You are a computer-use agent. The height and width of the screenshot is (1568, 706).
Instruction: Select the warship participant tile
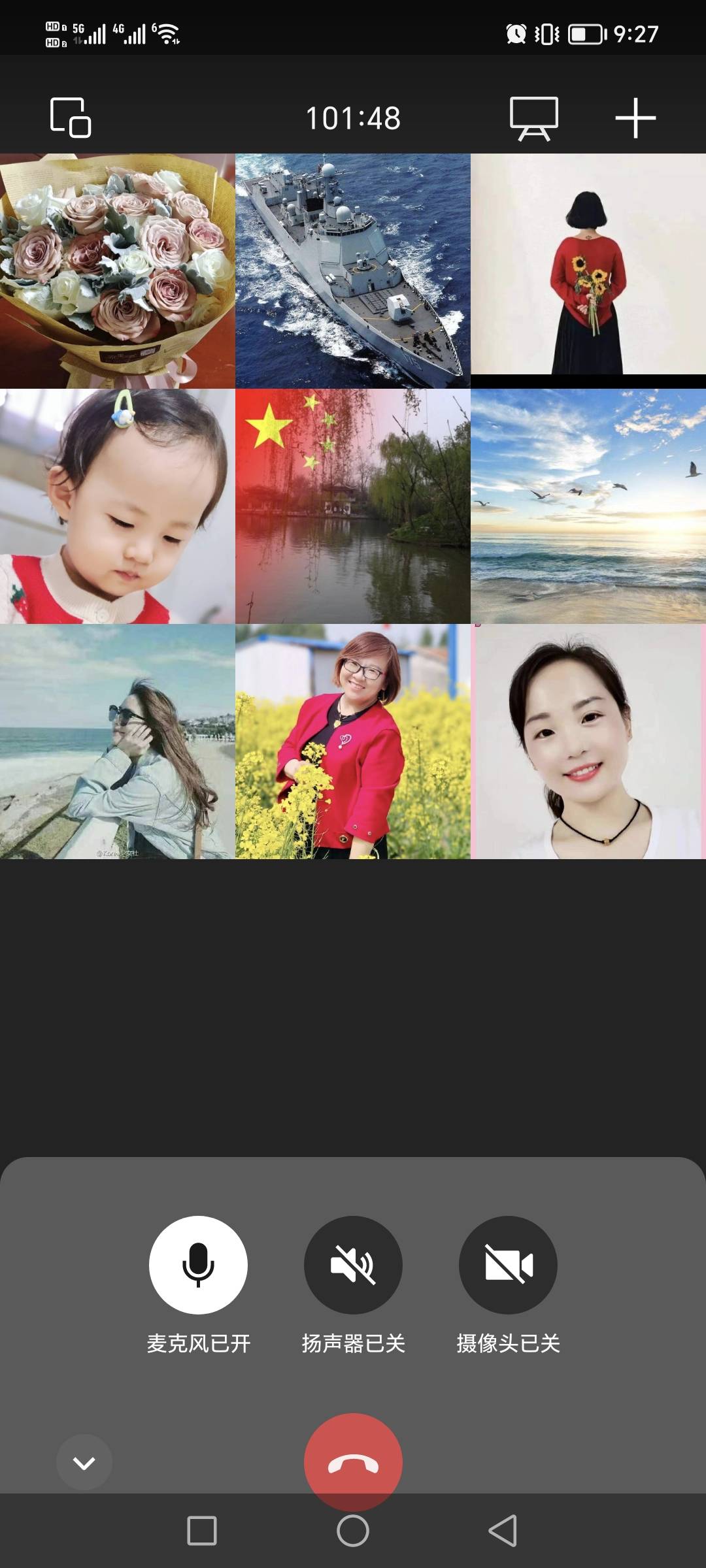coord(353,270)
